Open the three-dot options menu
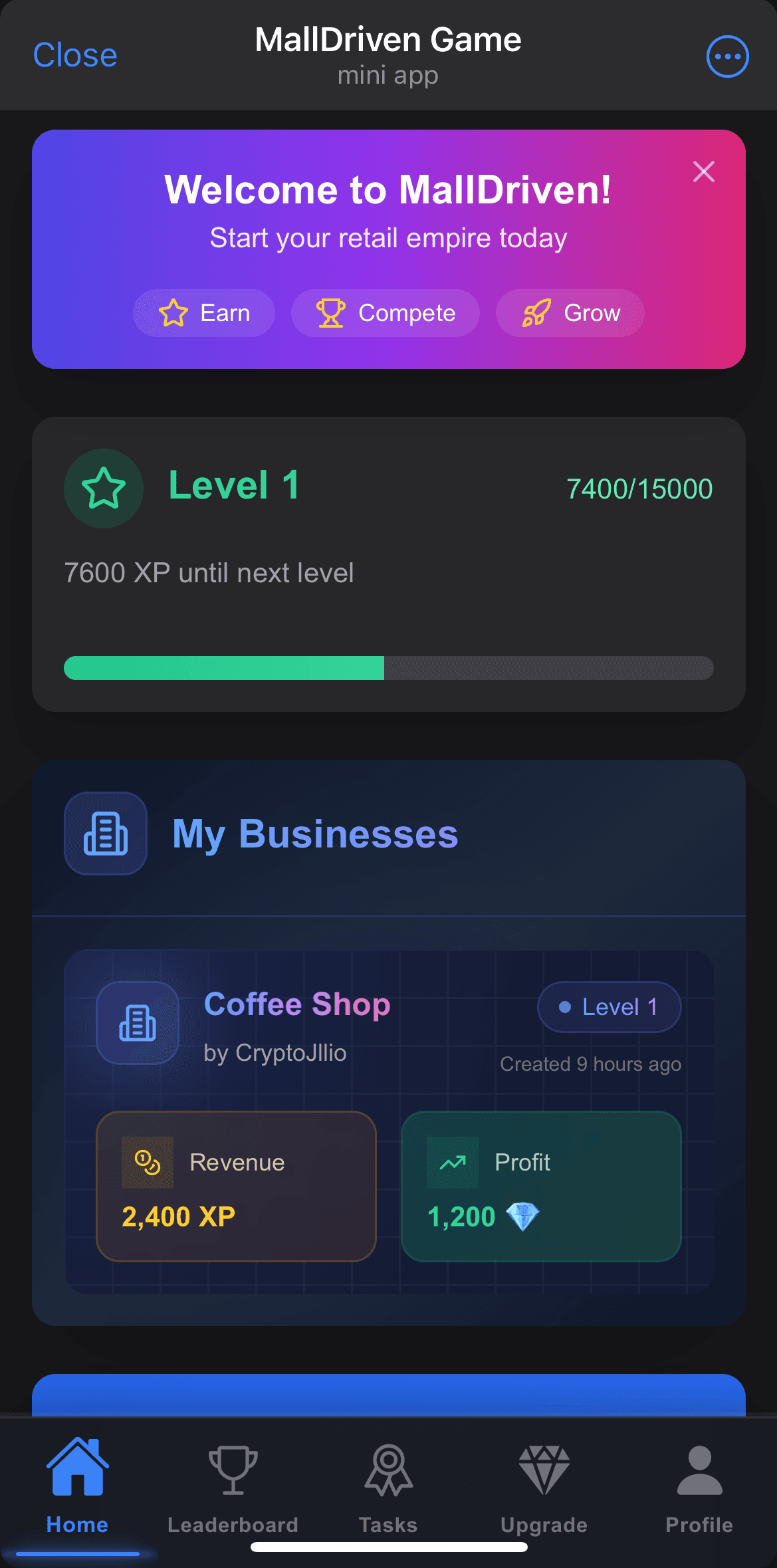Screen dimensions: 777x1568 (x=727, y=56)
